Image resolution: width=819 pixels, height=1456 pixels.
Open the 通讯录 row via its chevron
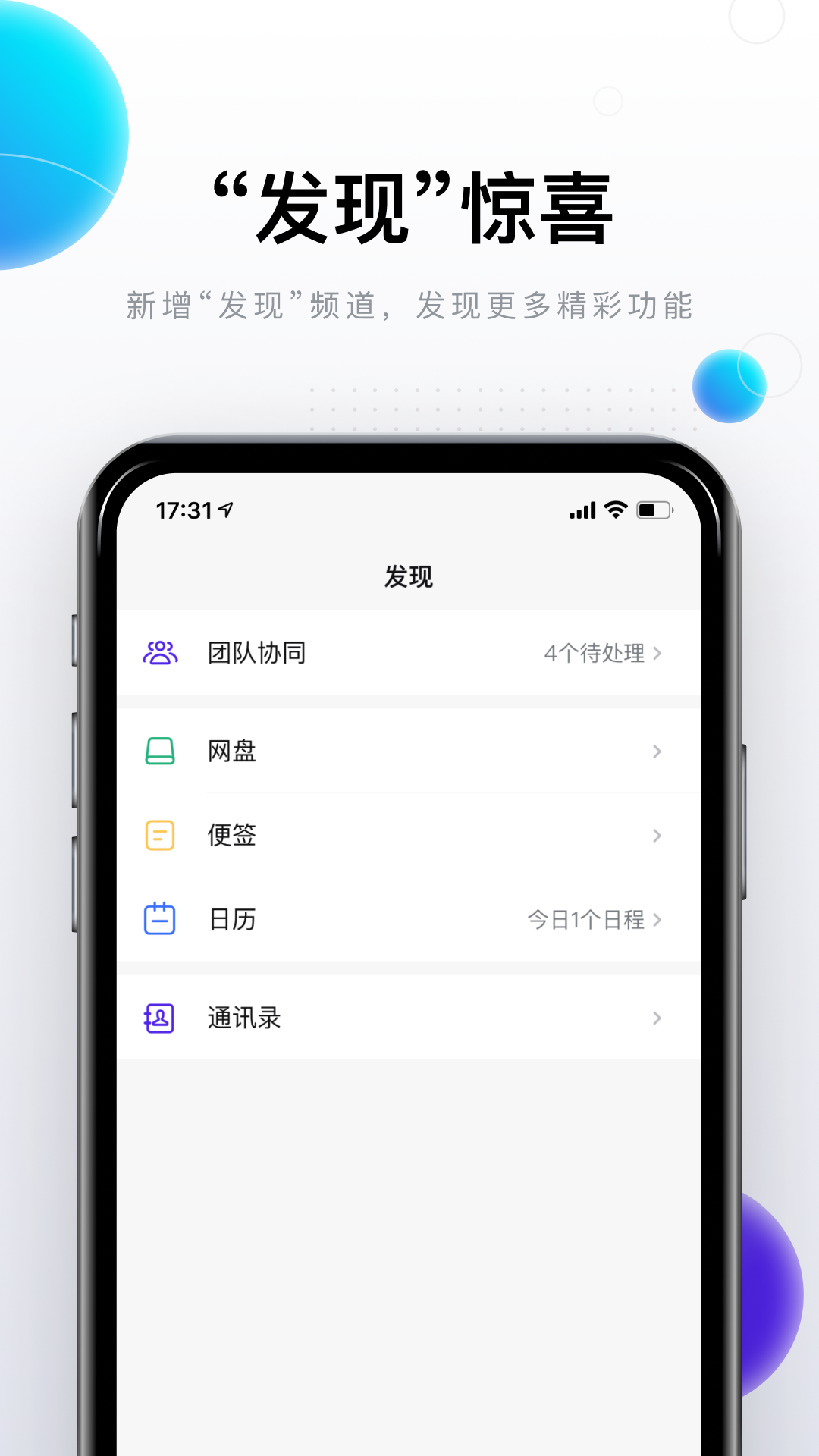(x=656, y=1018)
